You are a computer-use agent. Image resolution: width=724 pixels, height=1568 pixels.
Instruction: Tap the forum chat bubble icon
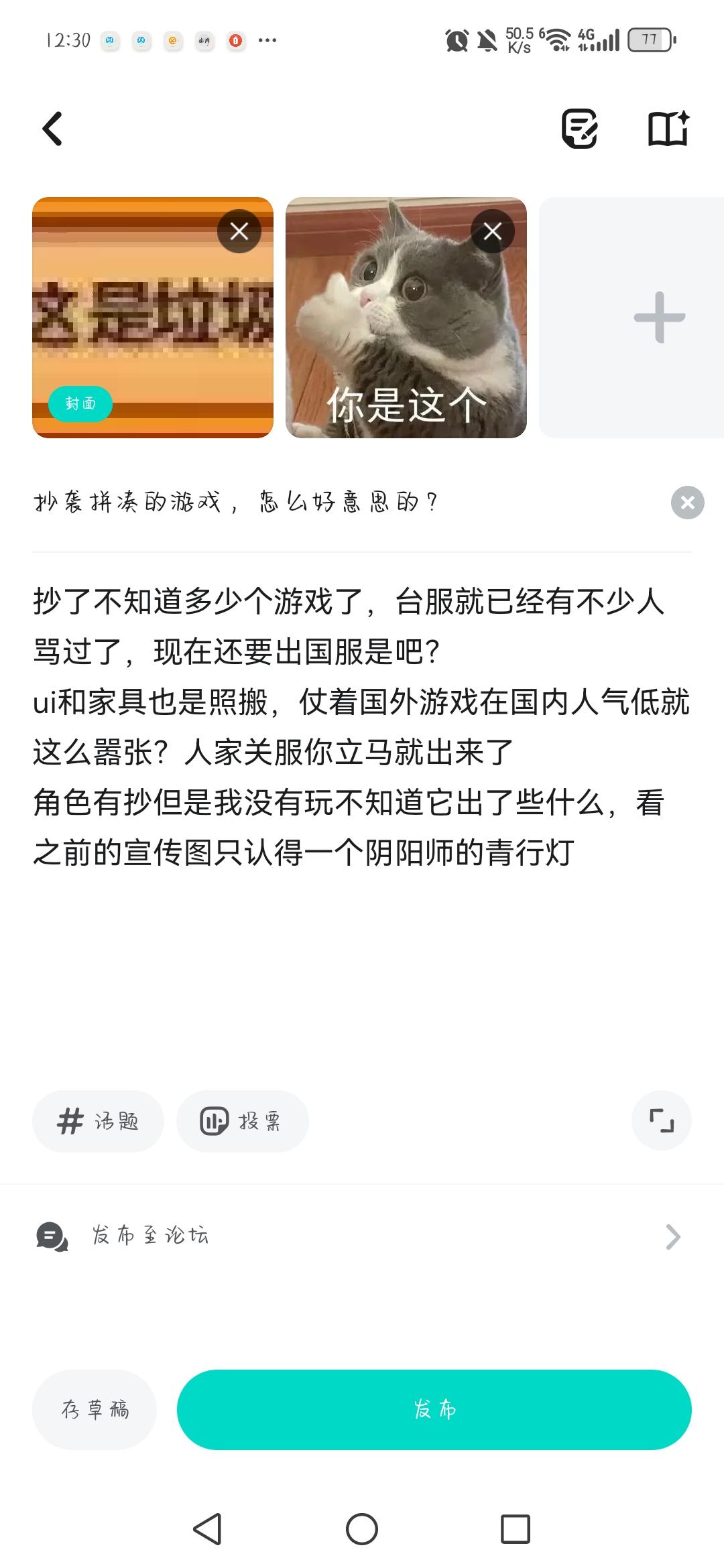pyautogui.click(x=54, y=1236)
